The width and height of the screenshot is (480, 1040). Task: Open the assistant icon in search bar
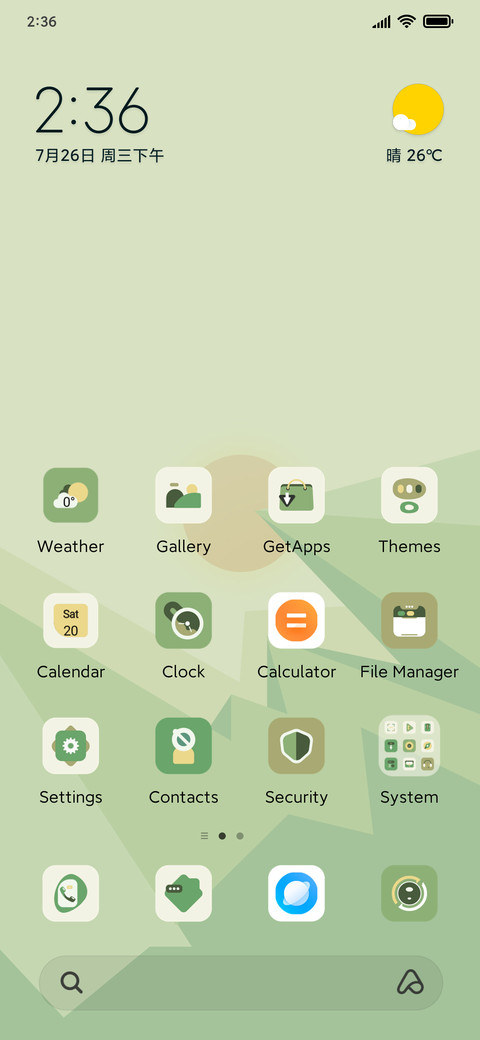(410, 982)
